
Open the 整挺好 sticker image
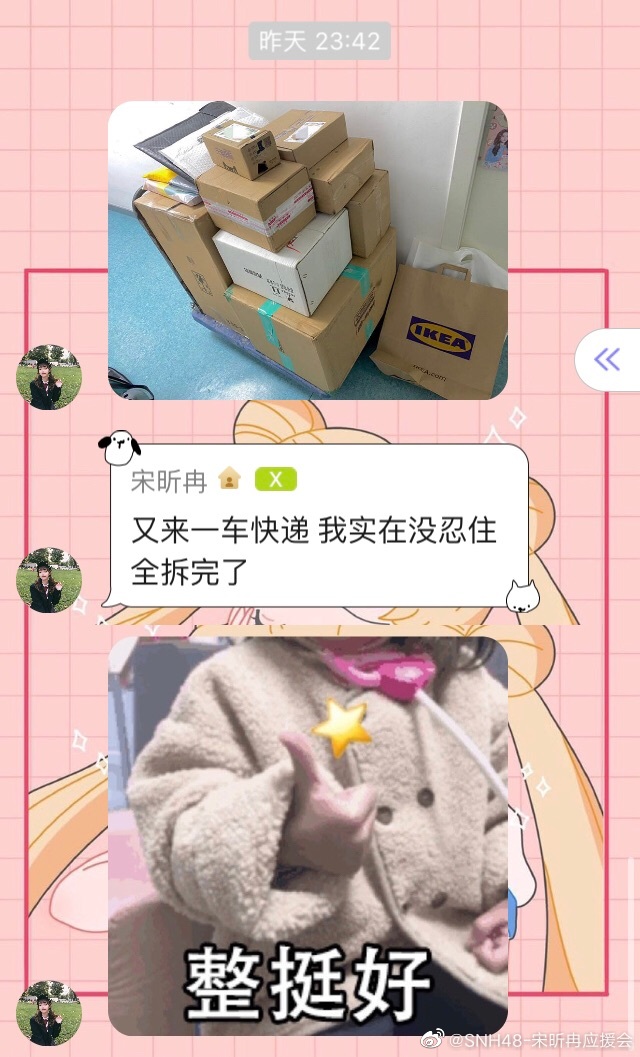[307, 835]
